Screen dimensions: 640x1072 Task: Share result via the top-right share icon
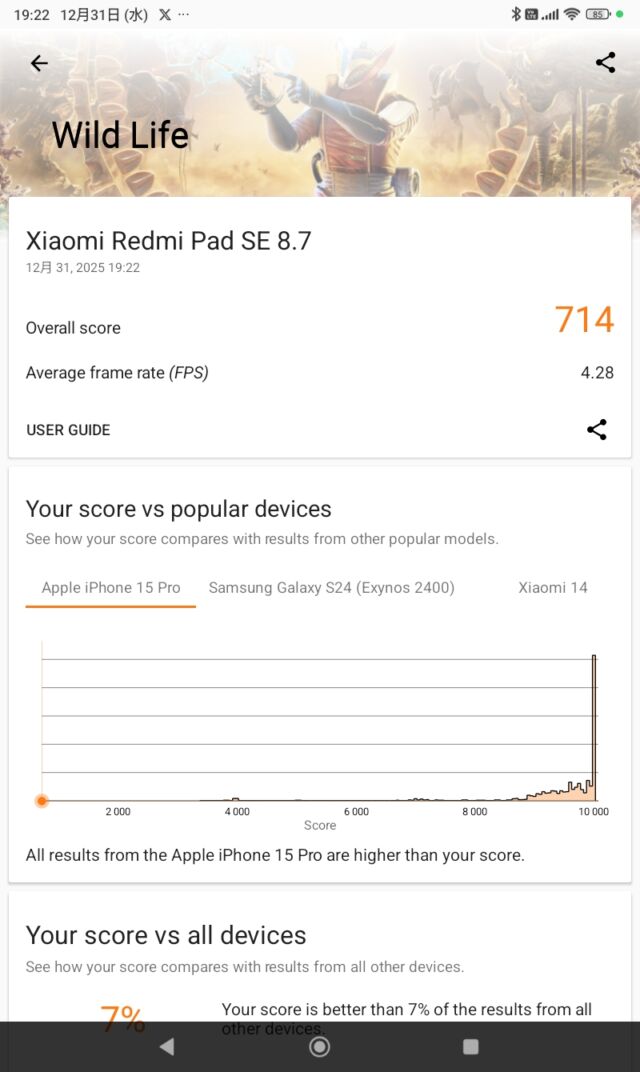(605, 62)
